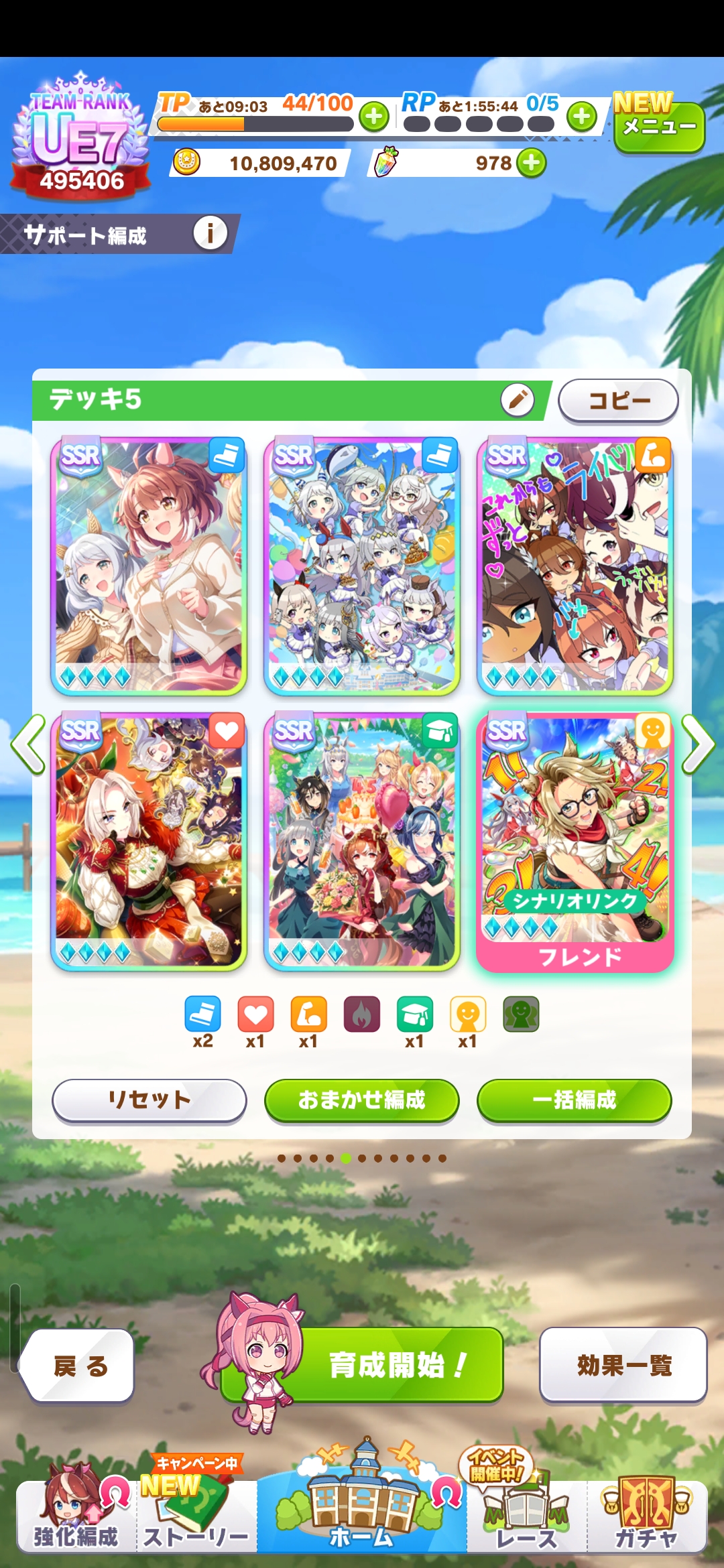This screenshot has width=724, height=1568.
Task: Open the メニュー menu button
Action: point(659,126)
